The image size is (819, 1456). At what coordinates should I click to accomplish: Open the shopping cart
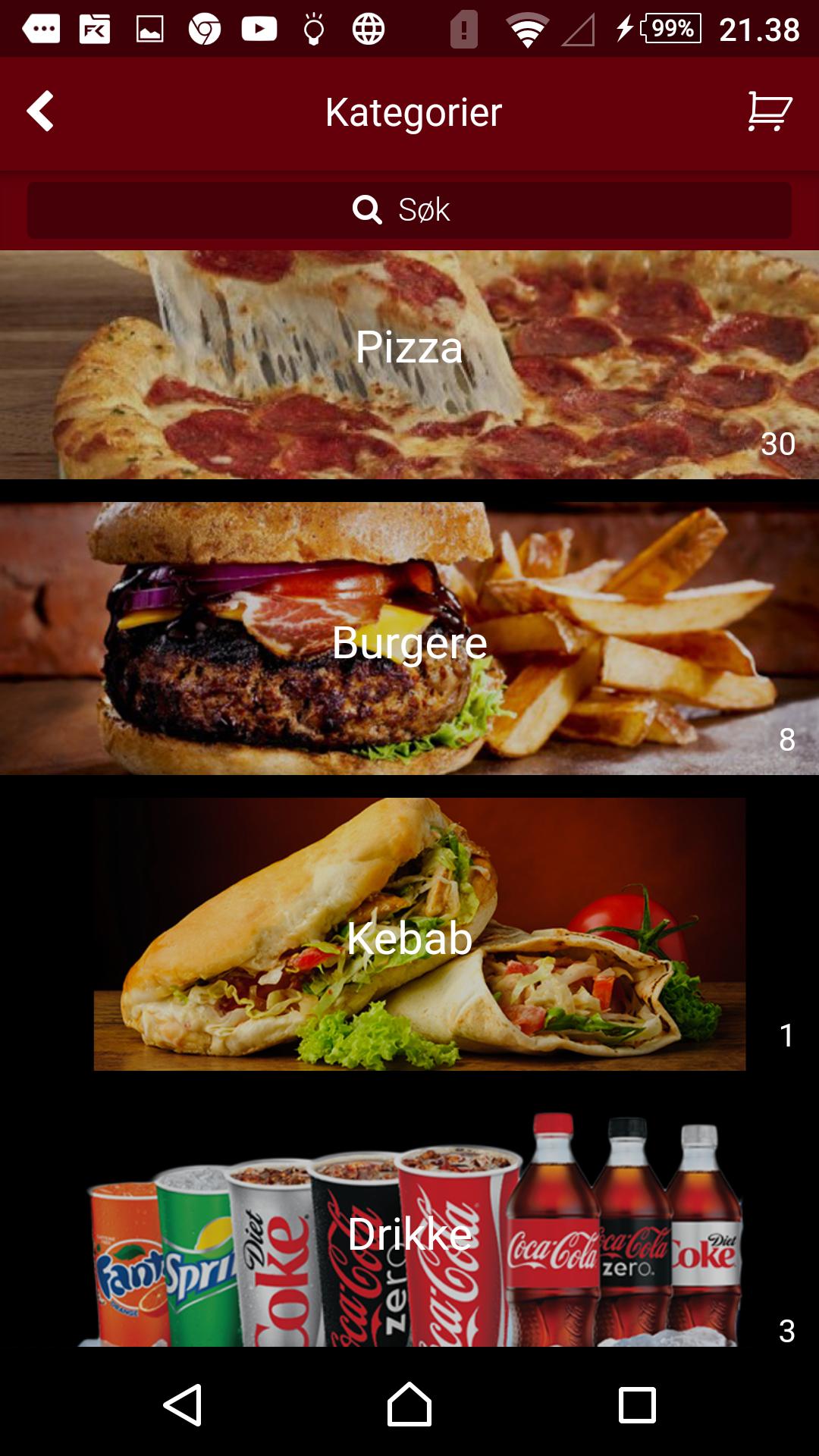(769, 111)
